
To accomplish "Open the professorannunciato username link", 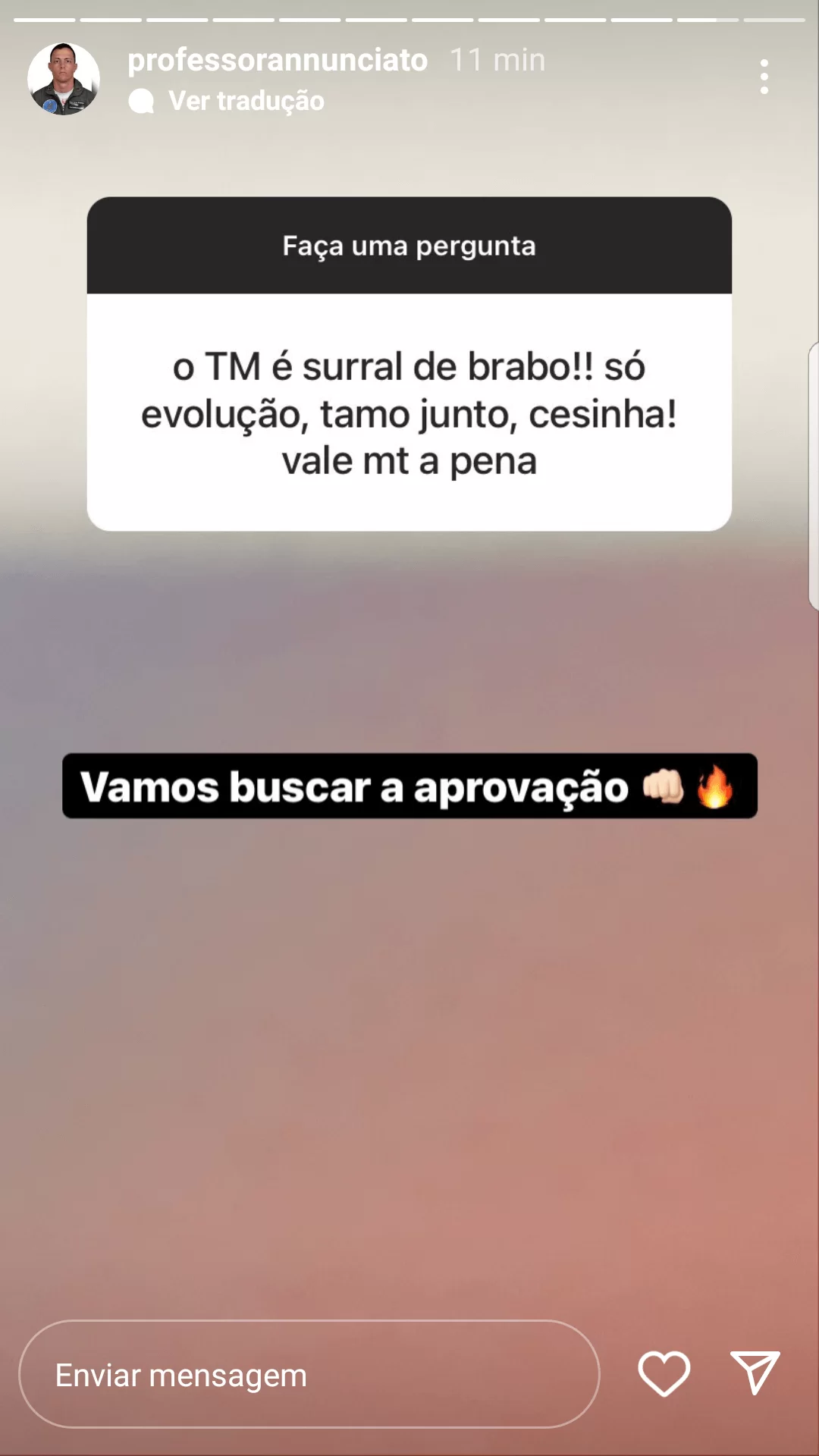I will pos(278,60).
